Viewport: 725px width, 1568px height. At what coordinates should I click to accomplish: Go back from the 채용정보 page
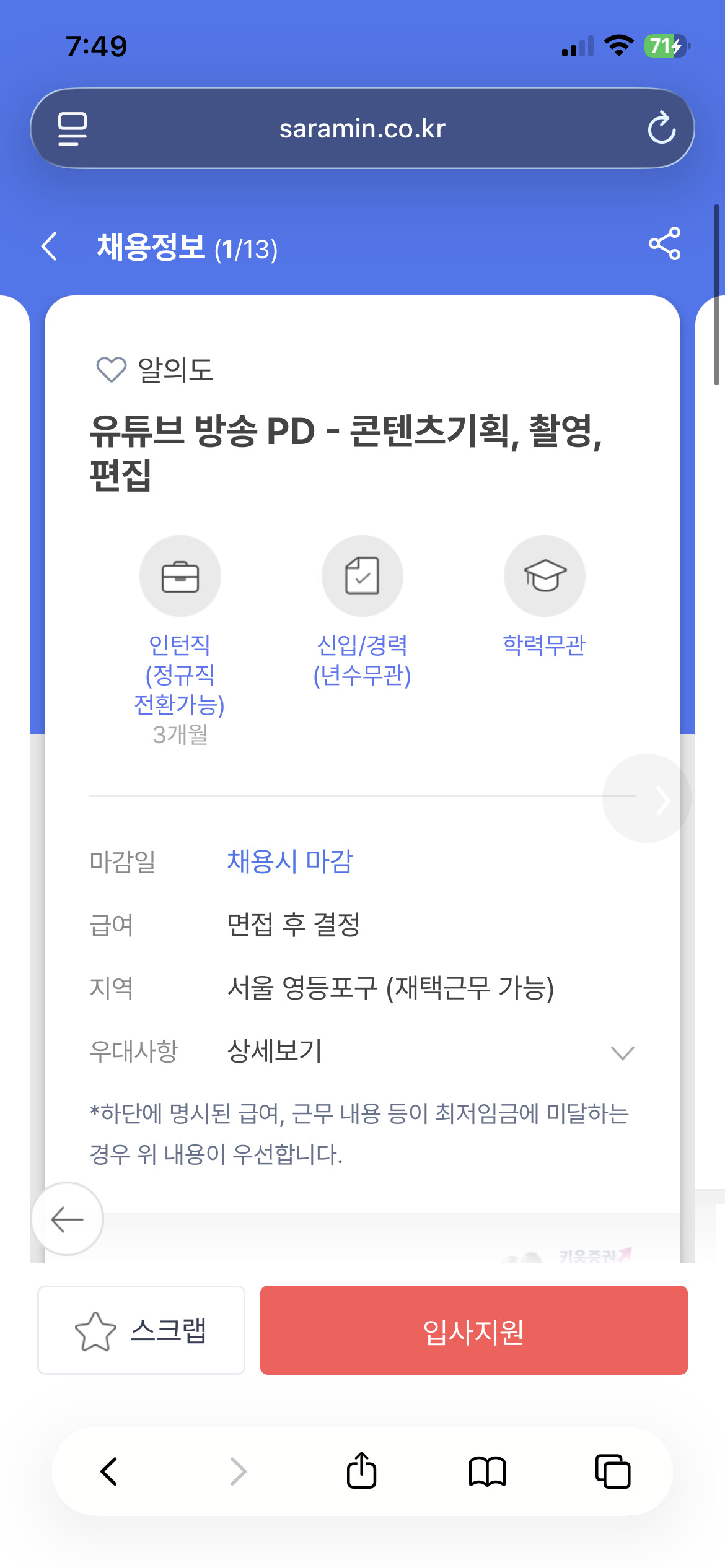coord(50,247)
